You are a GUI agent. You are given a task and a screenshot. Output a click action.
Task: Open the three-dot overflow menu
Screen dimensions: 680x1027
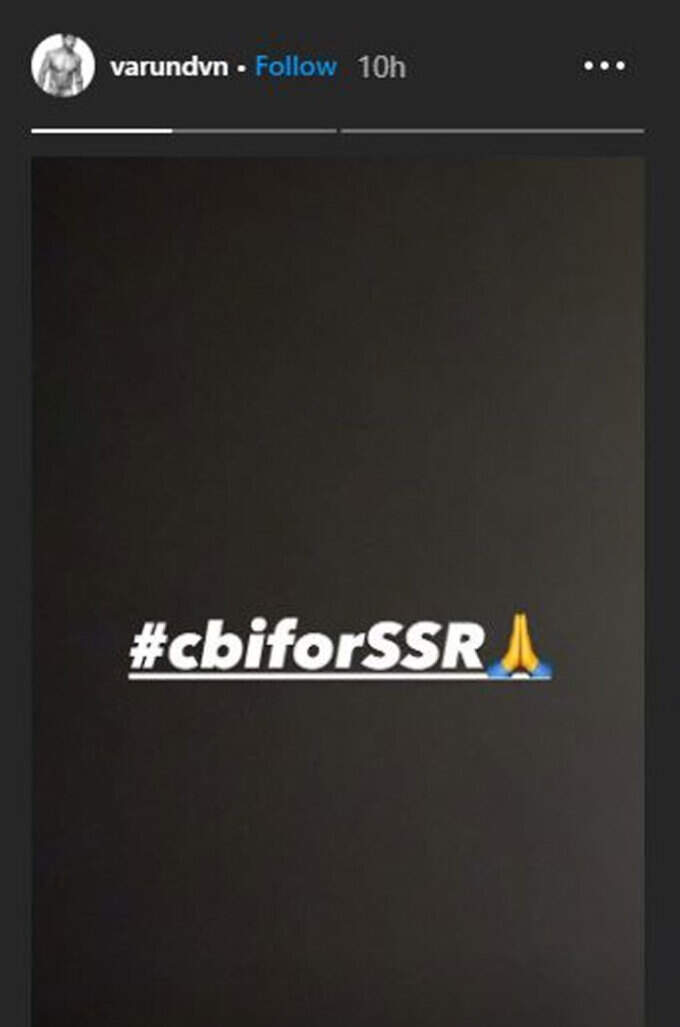click(x=604, y=66)
